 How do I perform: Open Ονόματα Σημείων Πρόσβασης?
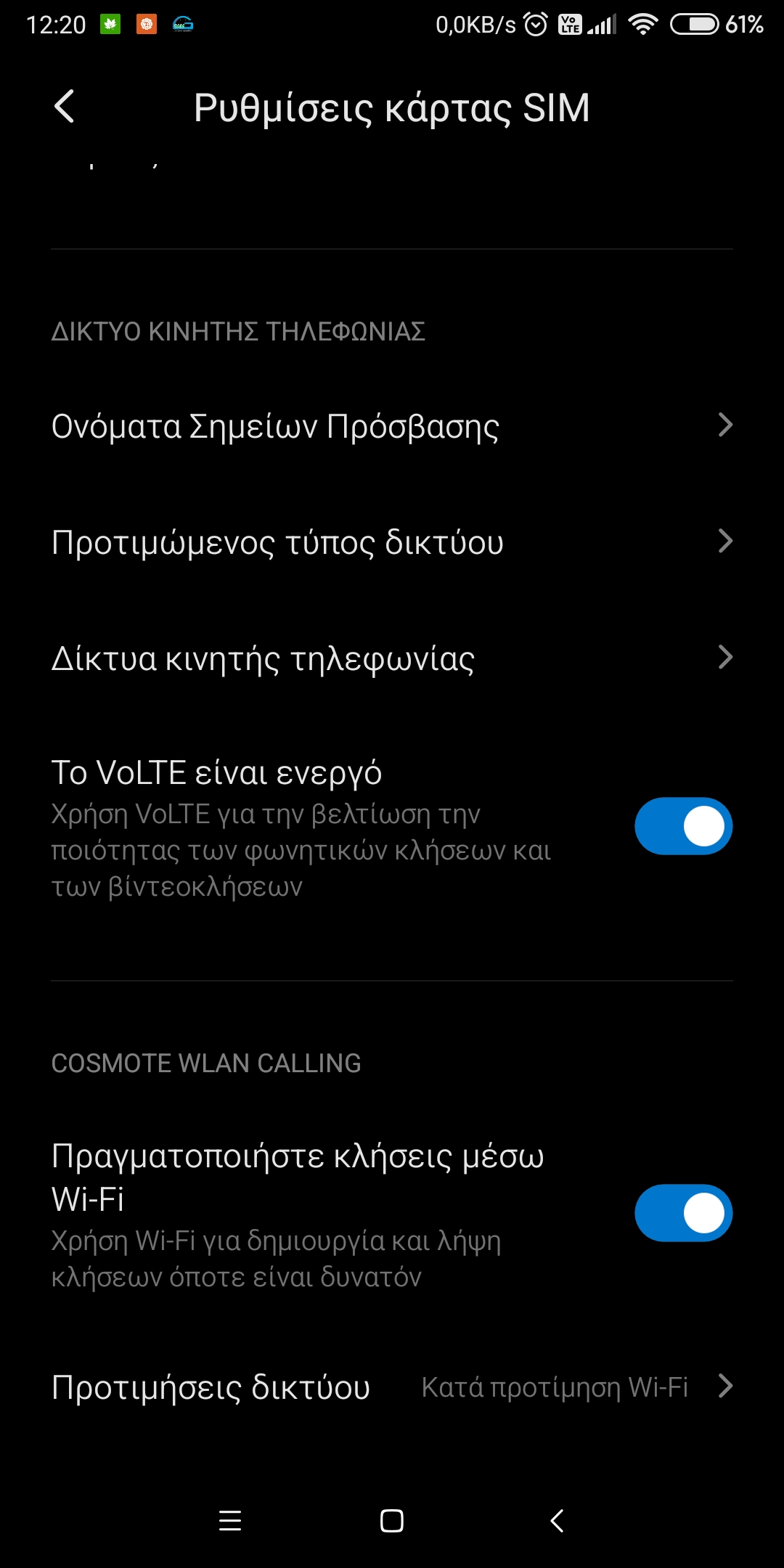point(392,426)
